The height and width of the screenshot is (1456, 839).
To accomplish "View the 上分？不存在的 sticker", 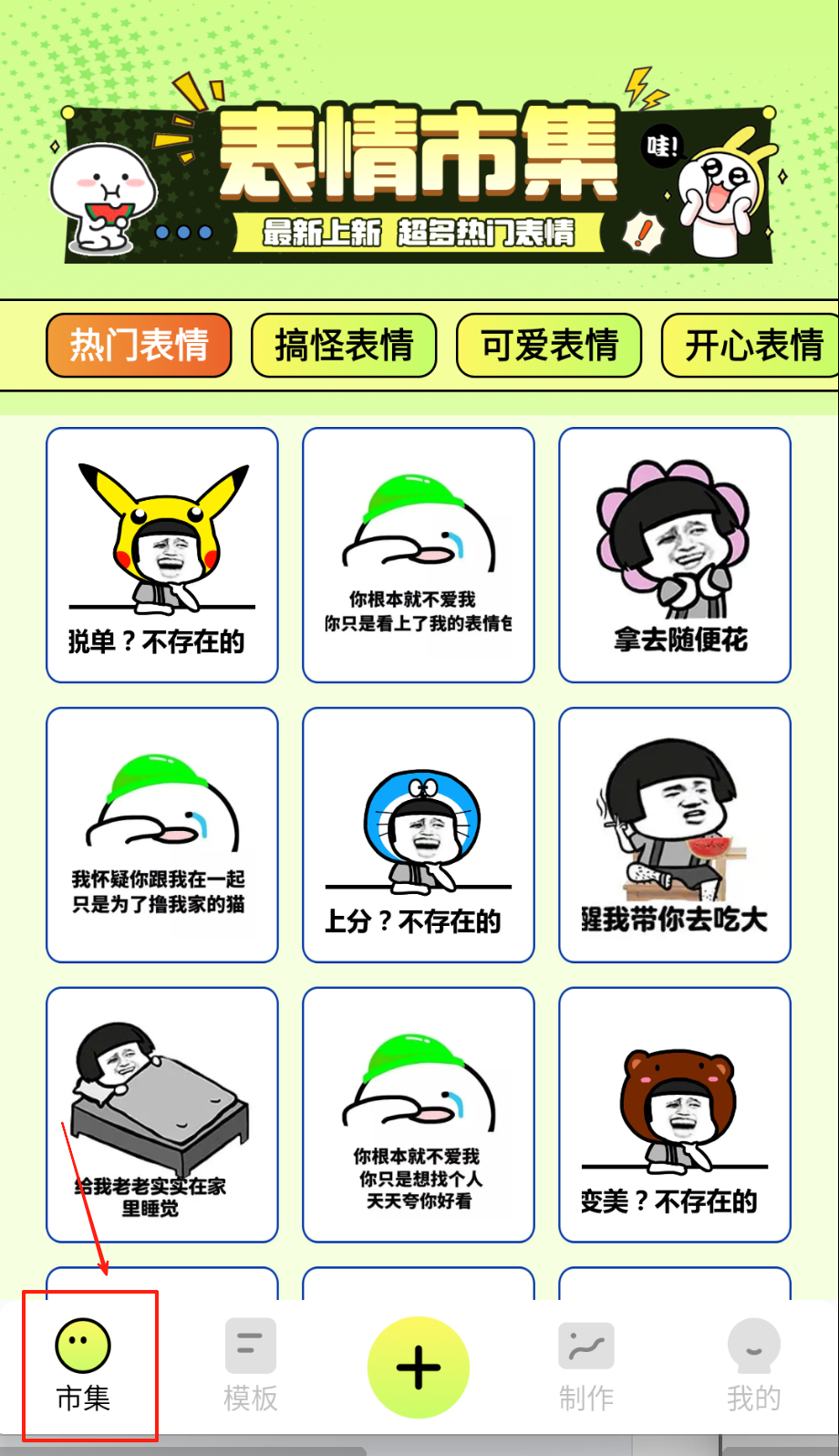I will click(419, 835).
